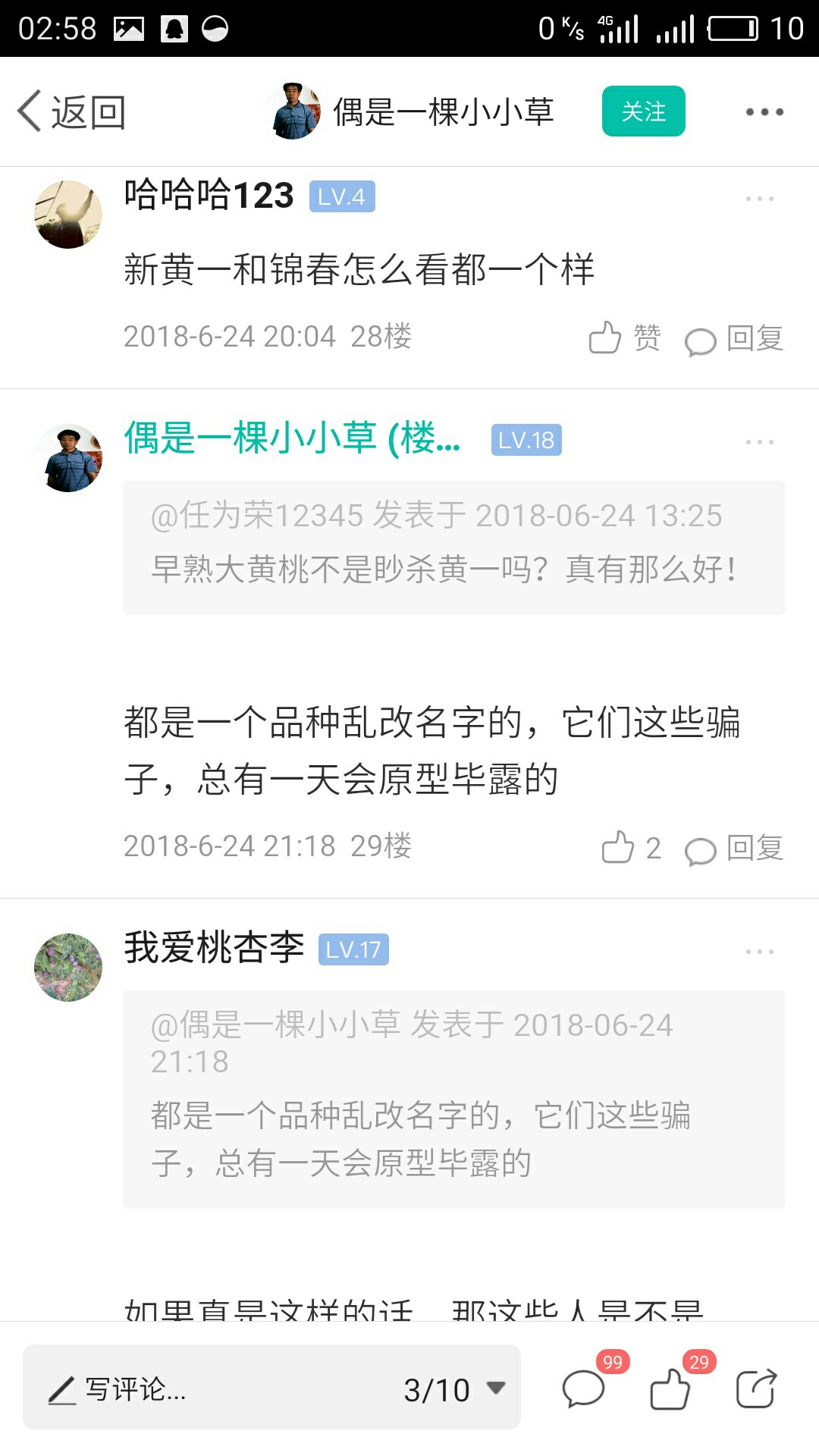Screen dimensions: 819x1456
Task: Open the top-right overflow menu
Action: coord(764,112)
